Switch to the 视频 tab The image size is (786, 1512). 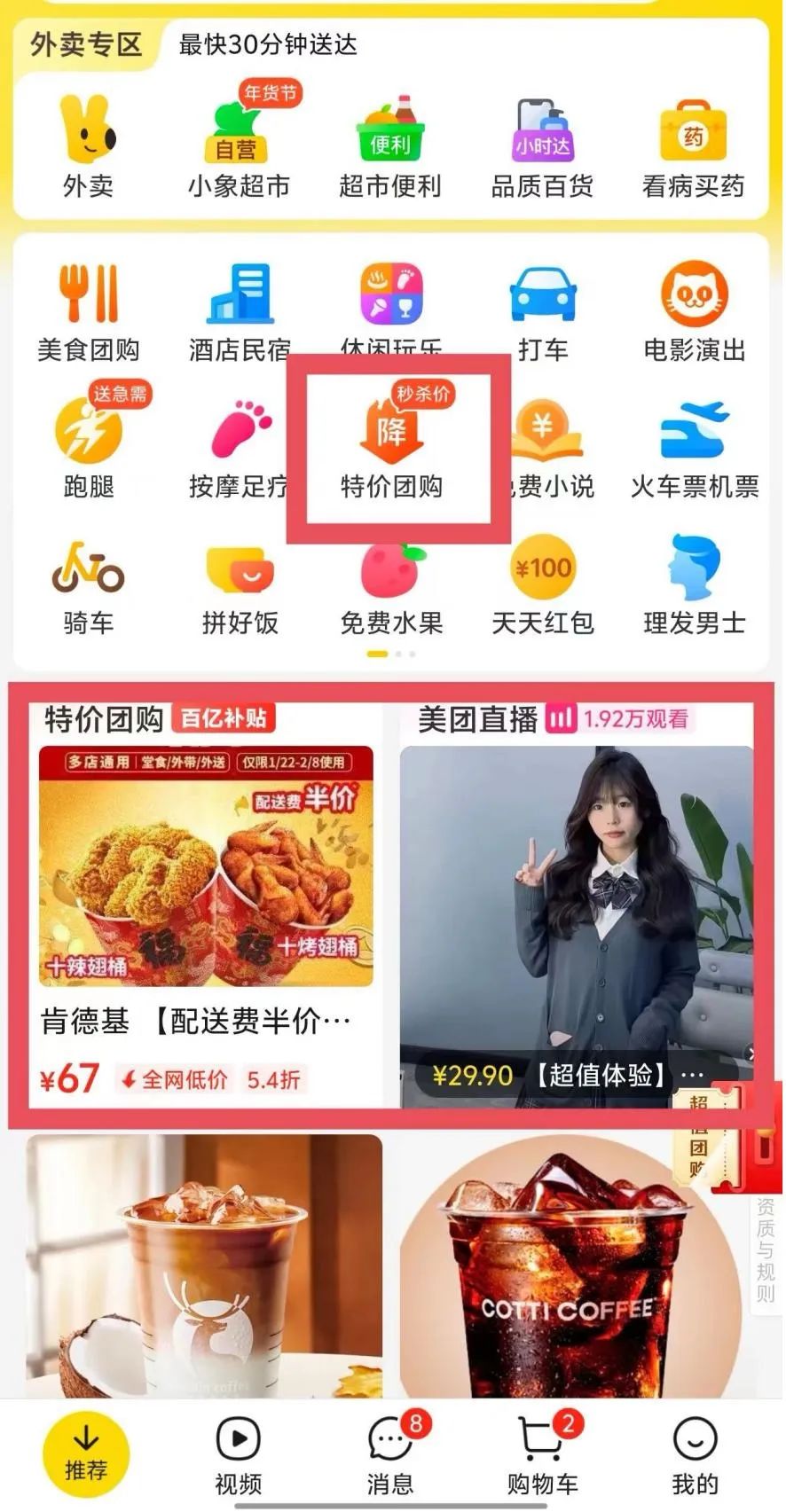(239, 1454)
